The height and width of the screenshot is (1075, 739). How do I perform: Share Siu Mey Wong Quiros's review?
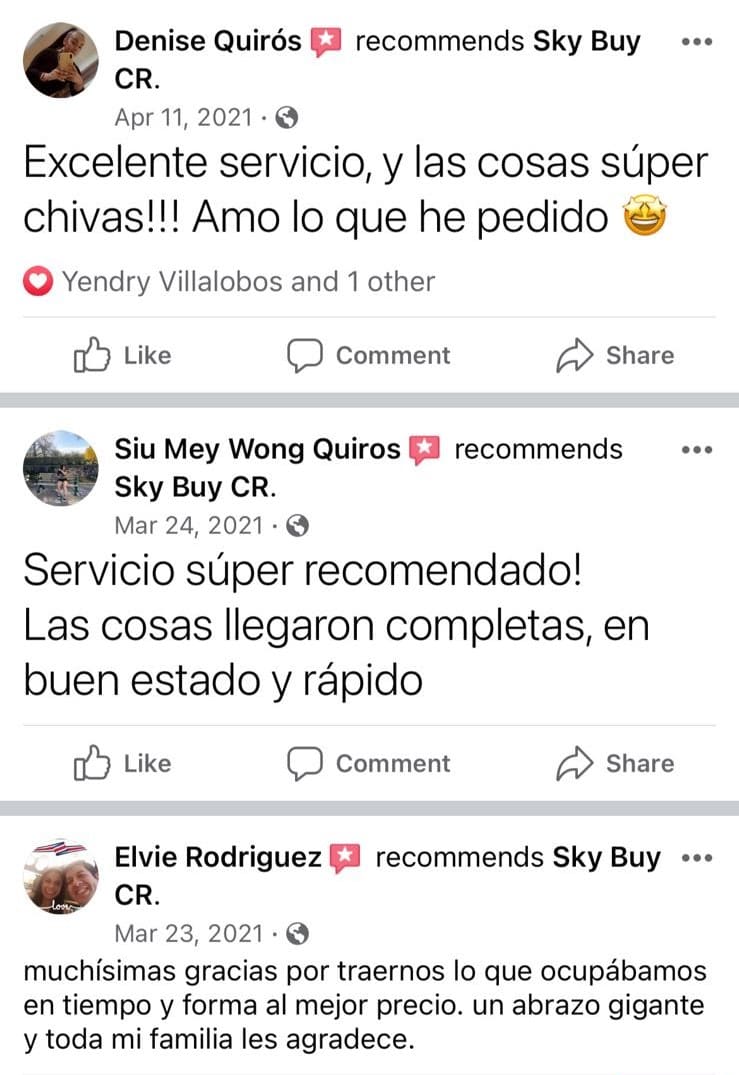tap(615, 764)
